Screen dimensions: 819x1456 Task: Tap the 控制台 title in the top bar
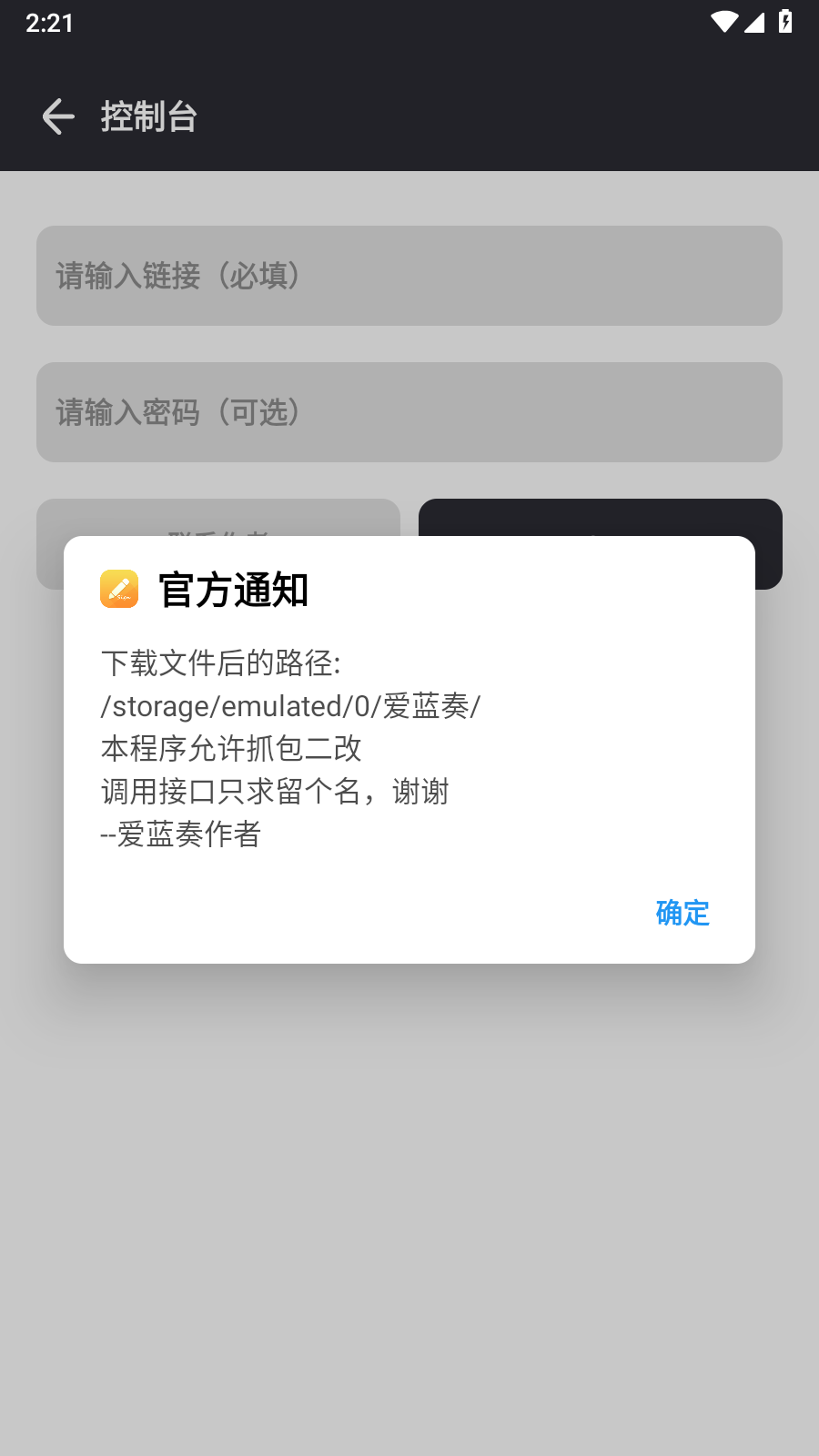tap(149, 116)
